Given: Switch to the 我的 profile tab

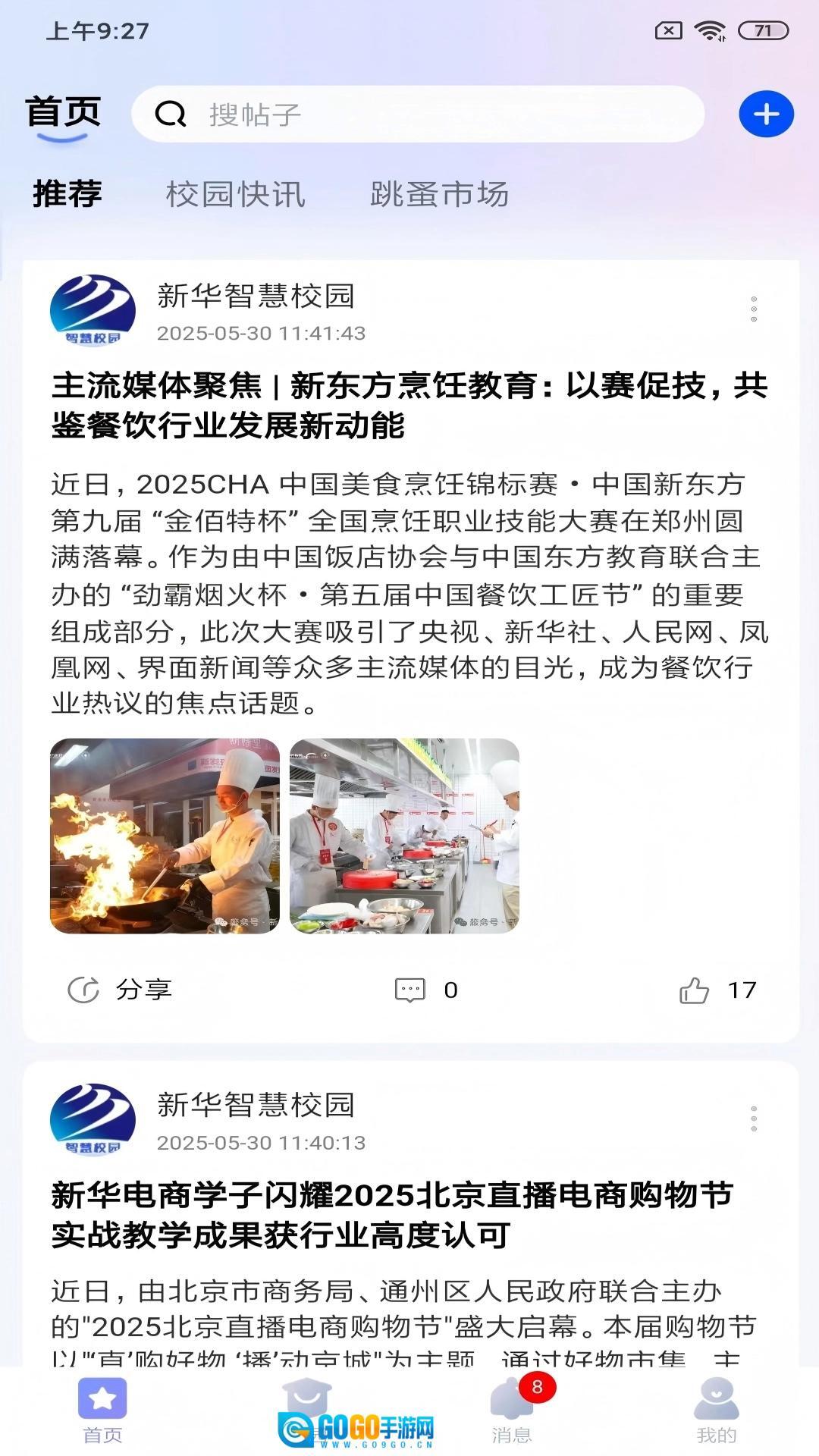Looking at the screenshot, I should [x=716, y=1410].
